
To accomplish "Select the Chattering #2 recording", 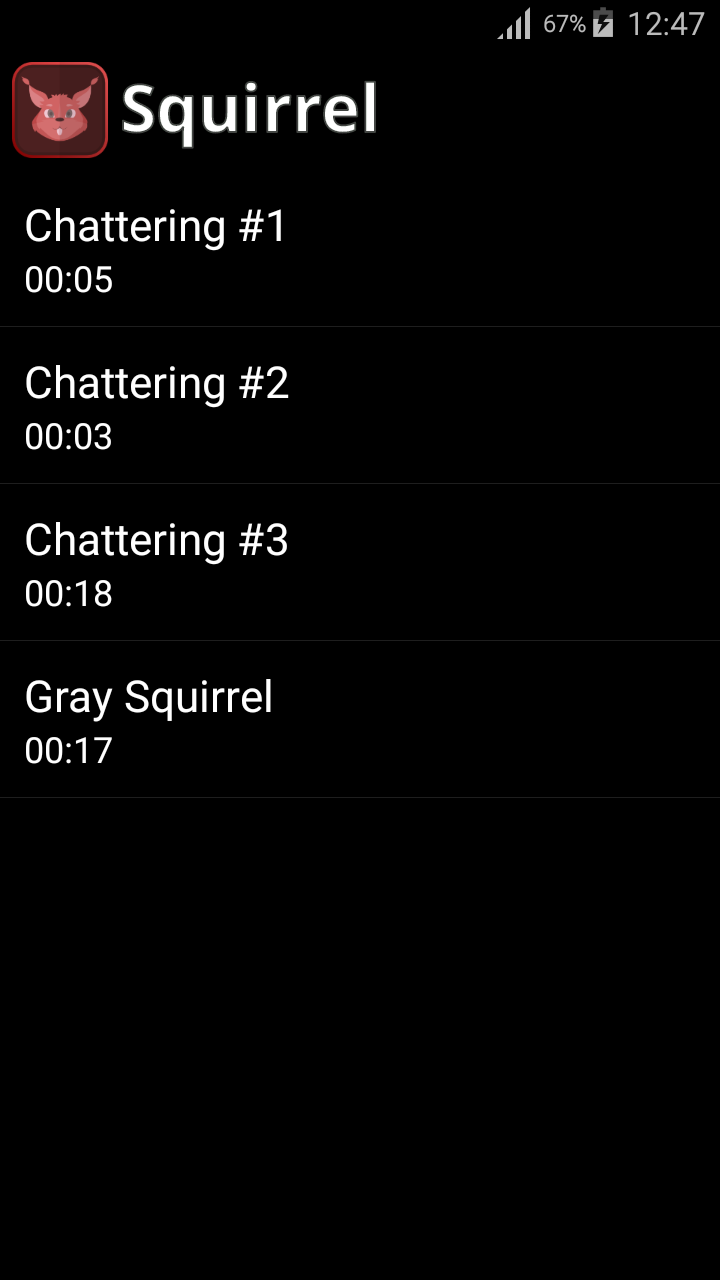I will (360, 407).
